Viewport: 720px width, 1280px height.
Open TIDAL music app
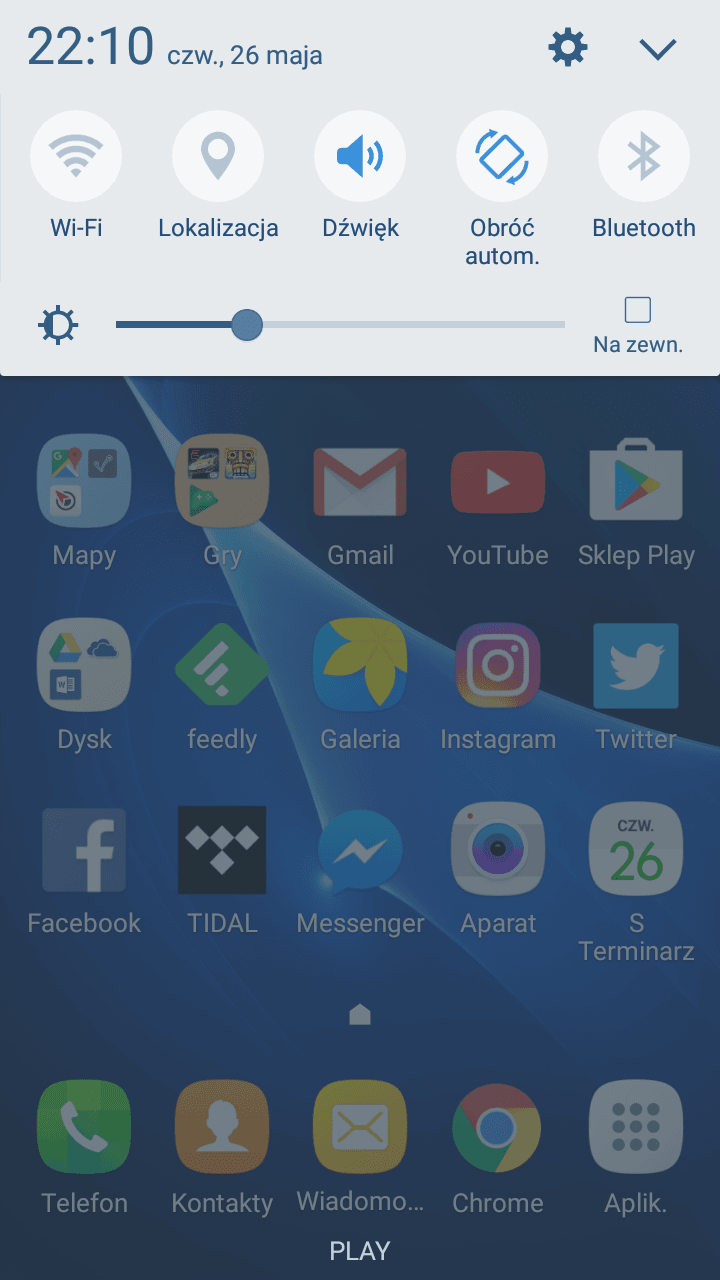[x=222, y=849]
